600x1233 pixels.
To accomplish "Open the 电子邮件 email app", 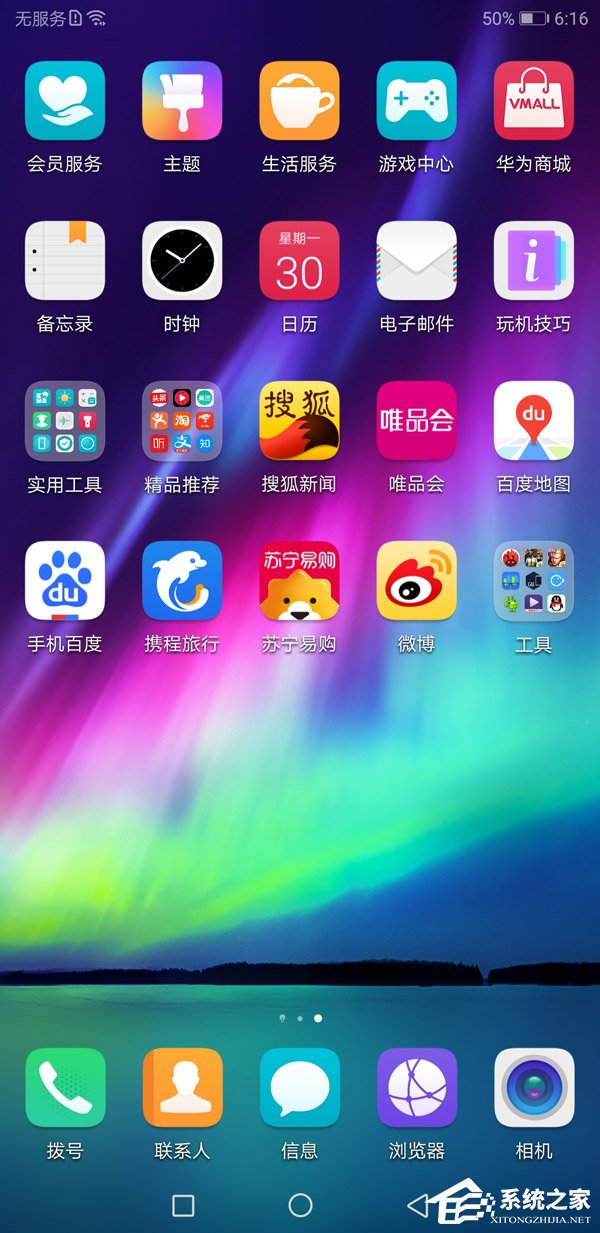I will click(416, 261).
